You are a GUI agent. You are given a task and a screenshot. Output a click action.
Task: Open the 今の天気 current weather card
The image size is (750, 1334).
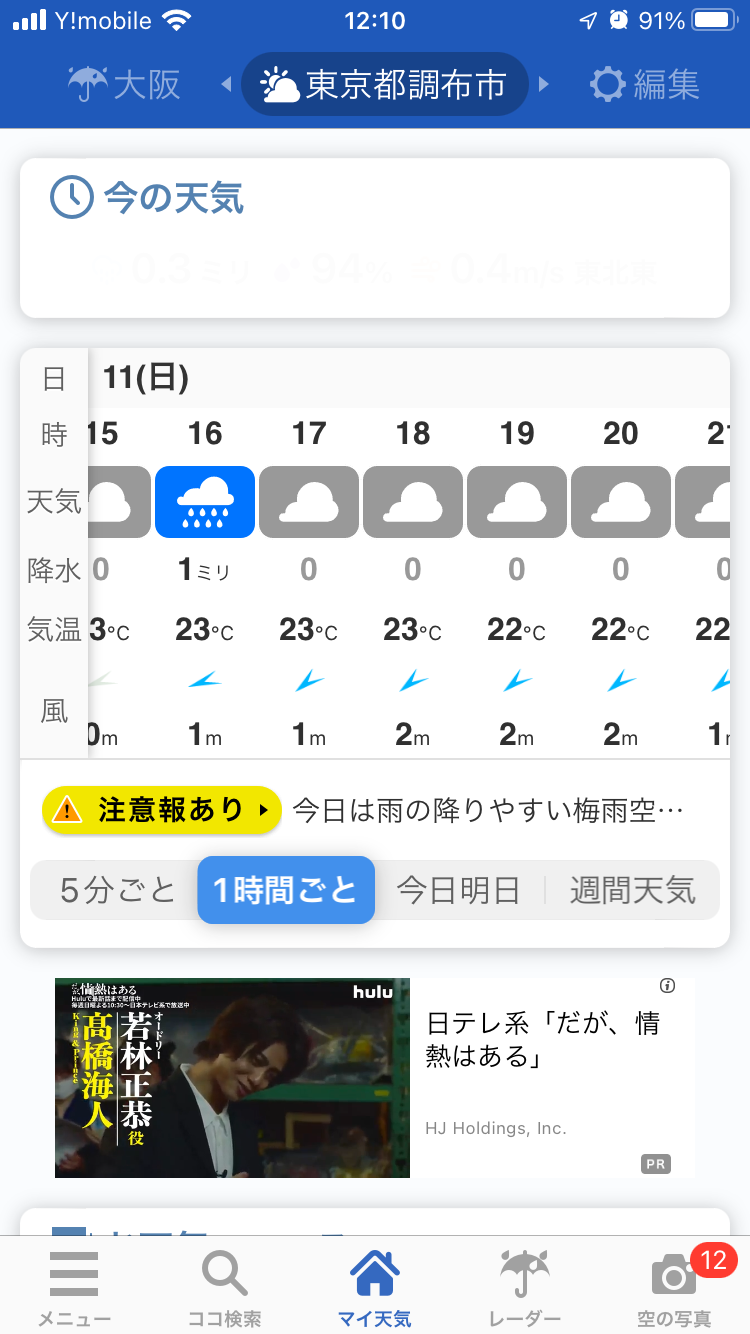click(x=375, y=238)
